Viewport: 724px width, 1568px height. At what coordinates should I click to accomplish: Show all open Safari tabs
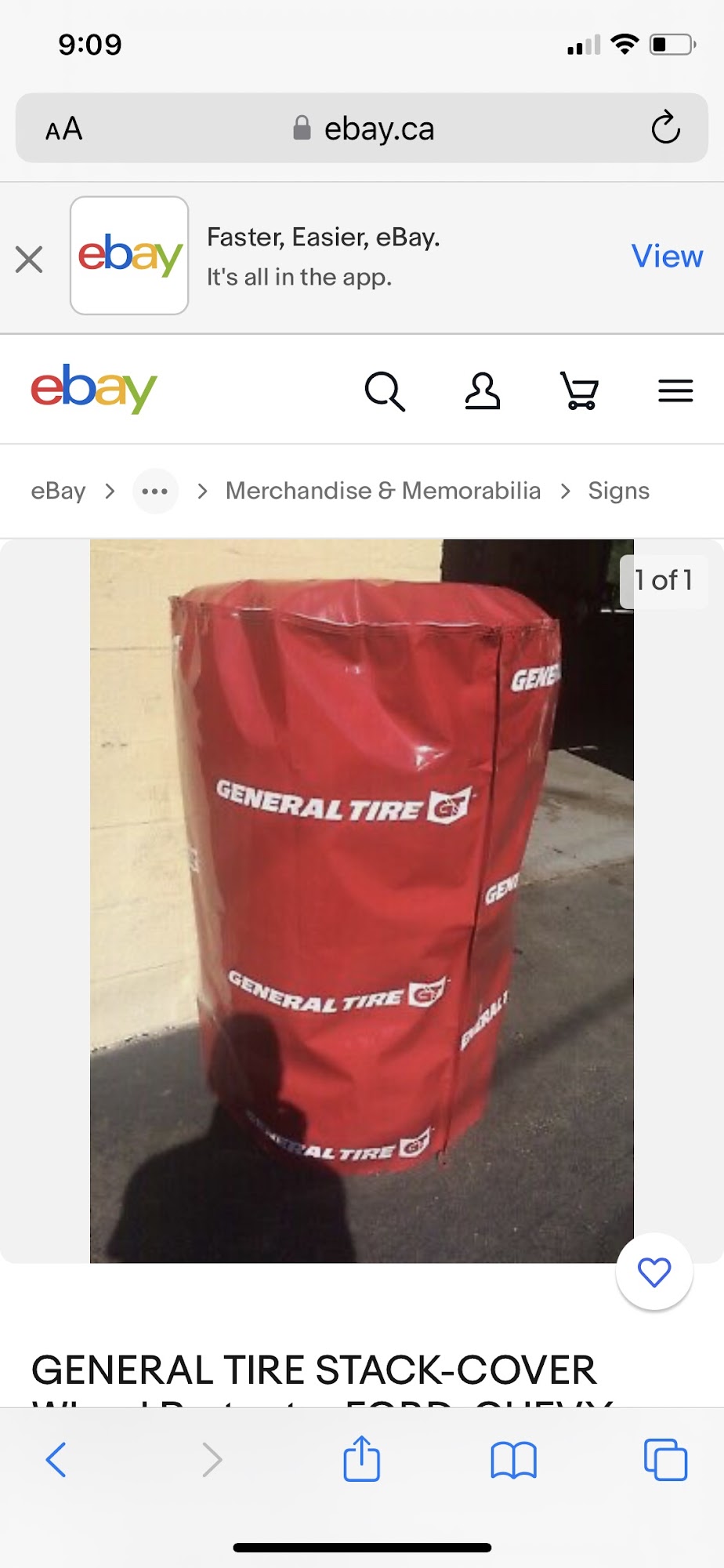click(665, 1460)
